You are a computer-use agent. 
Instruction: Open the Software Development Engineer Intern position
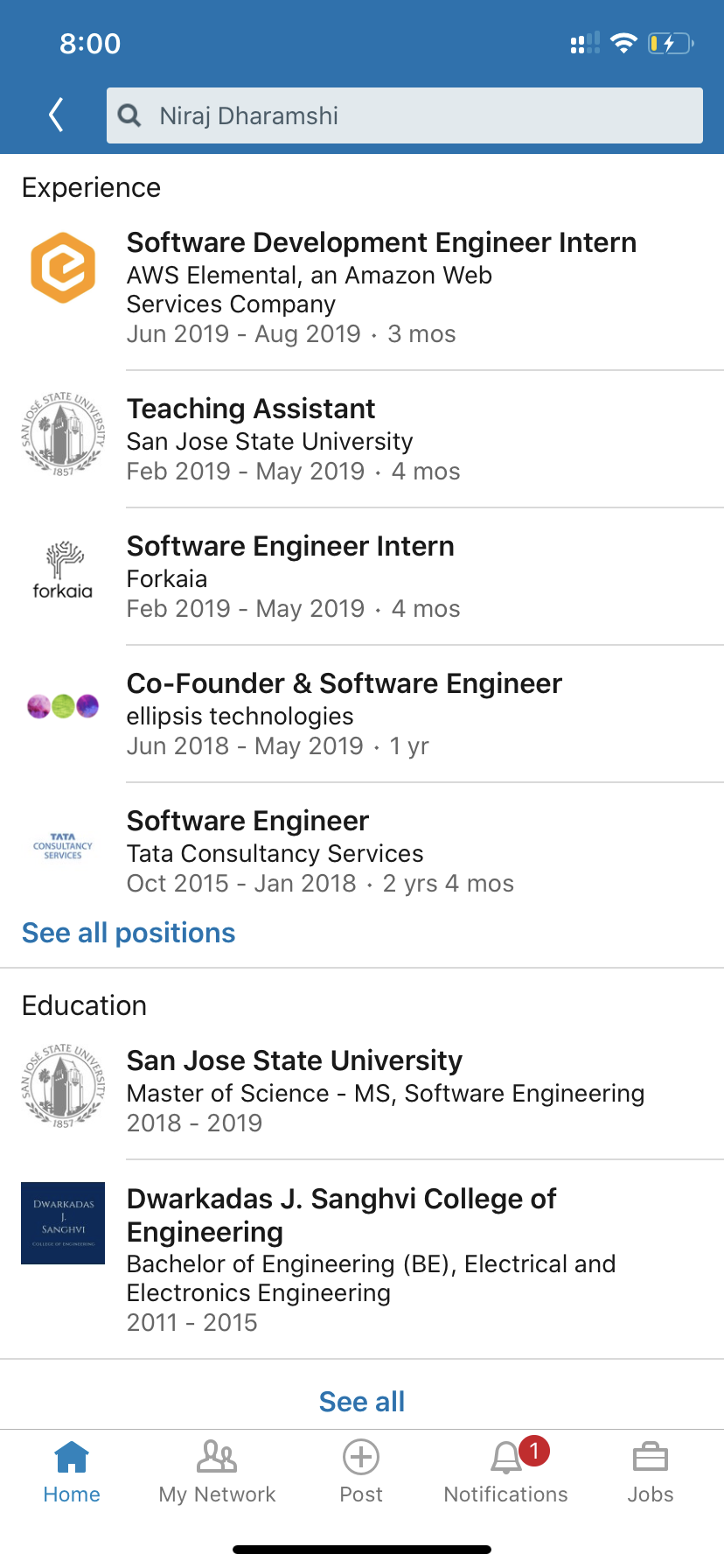point(381,287)
